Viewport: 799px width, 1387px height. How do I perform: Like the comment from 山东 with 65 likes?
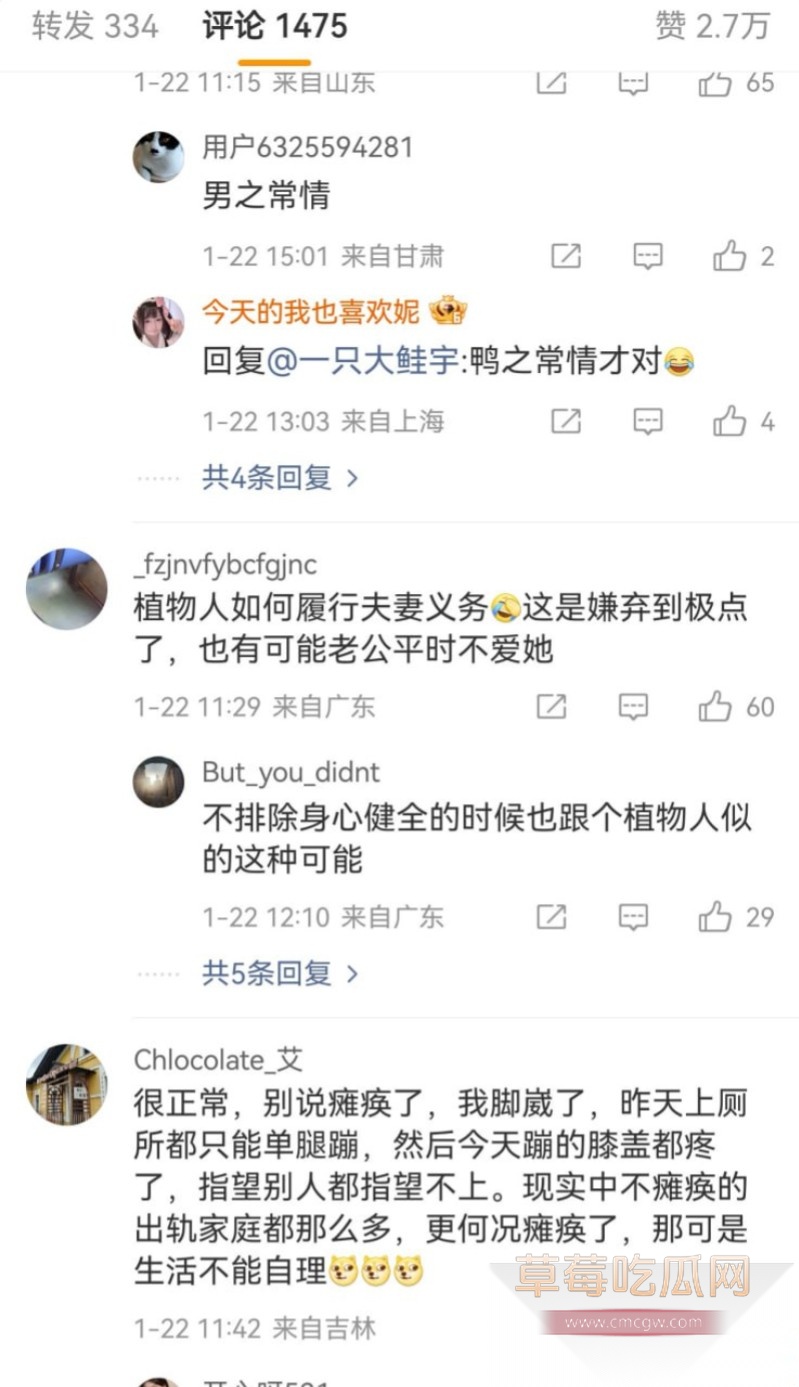pos(715,83)
